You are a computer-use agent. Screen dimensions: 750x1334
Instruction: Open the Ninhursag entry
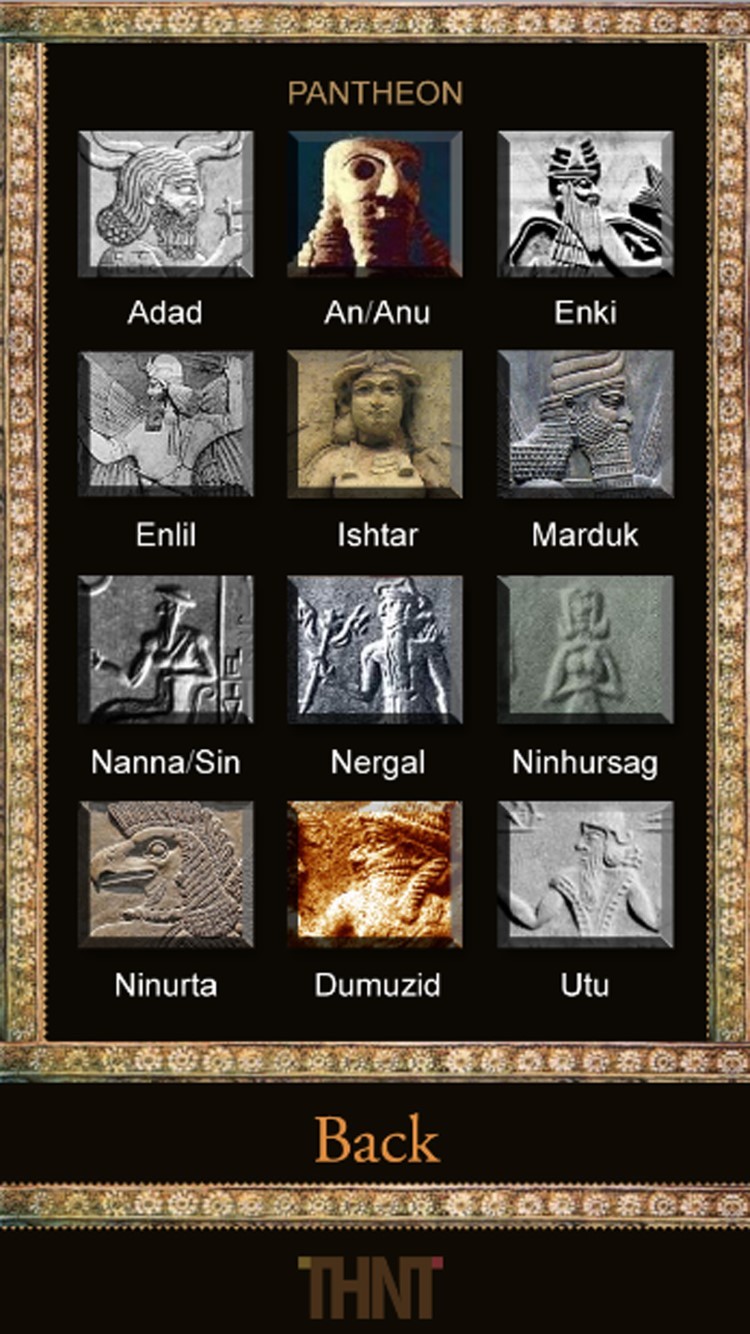[x=585, y=649]
